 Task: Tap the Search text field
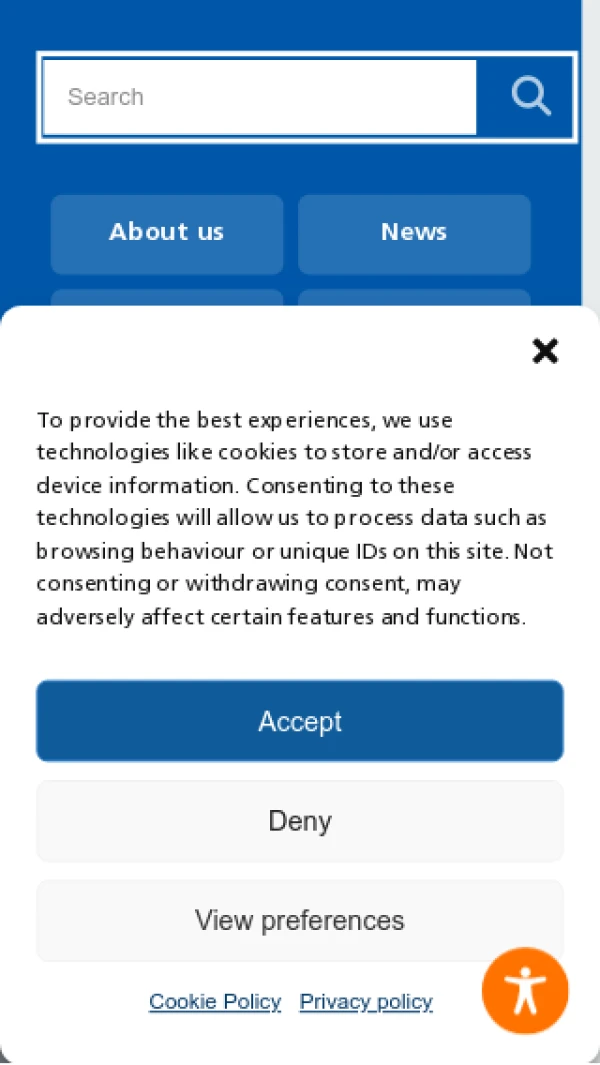coord(260,97)
